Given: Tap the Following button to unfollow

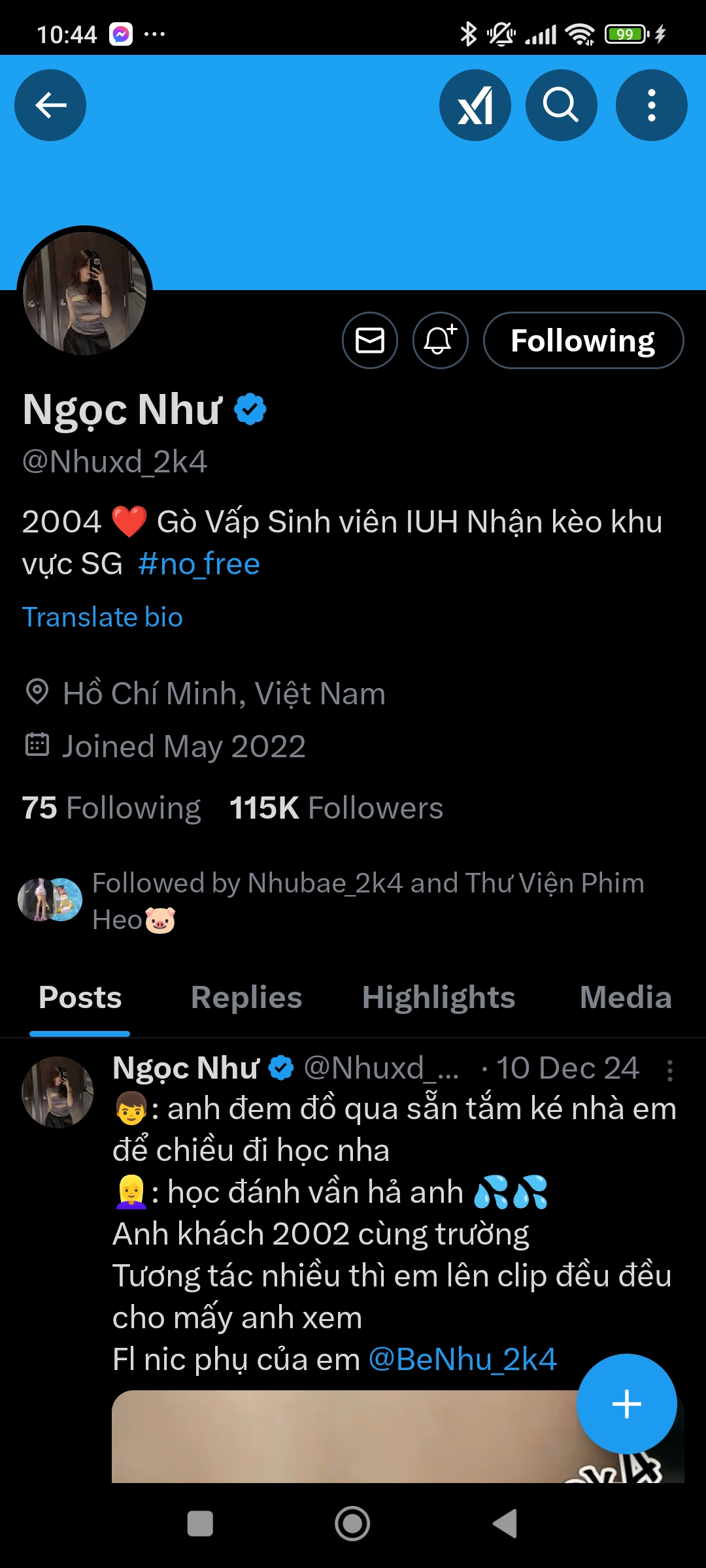Looking at the screenshot, I should [x=583, y=340].
